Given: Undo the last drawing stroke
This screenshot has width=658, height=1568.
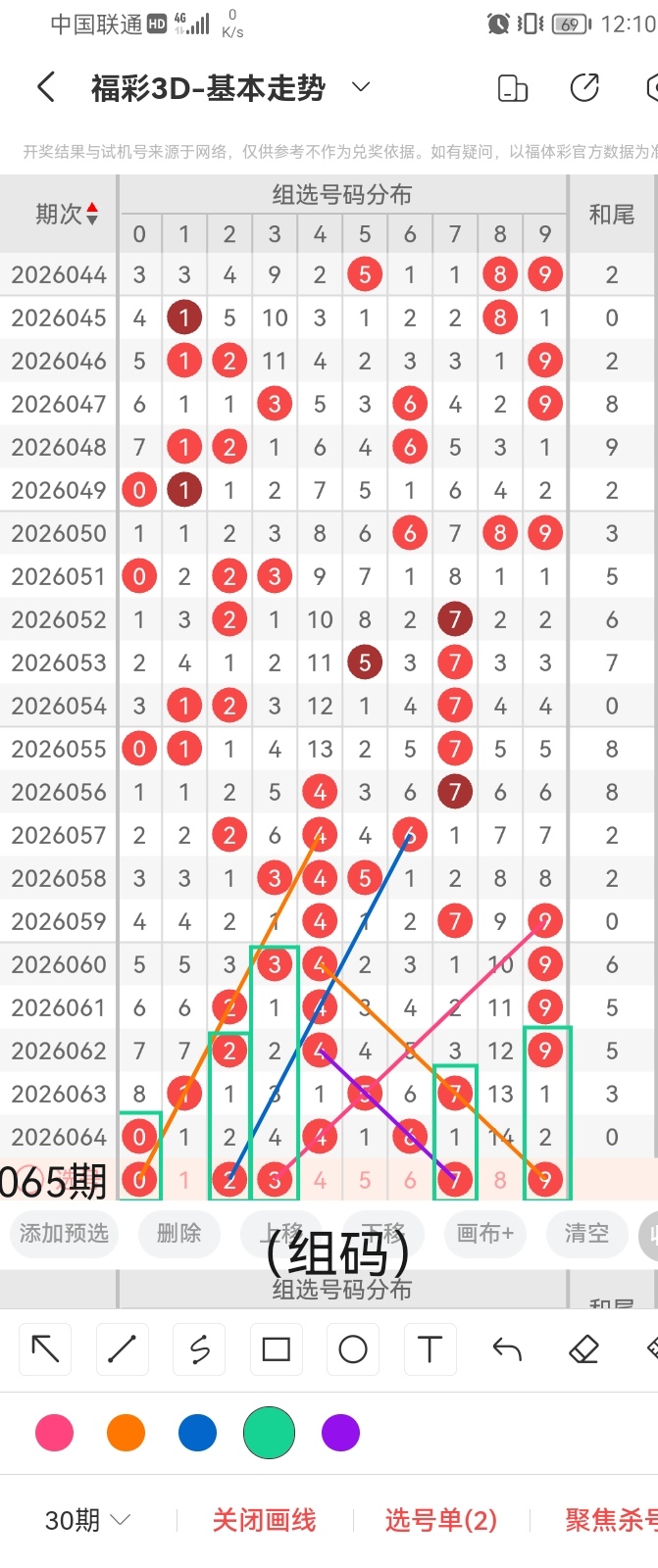Looking at the screenshot, I should click(507, 1349).
